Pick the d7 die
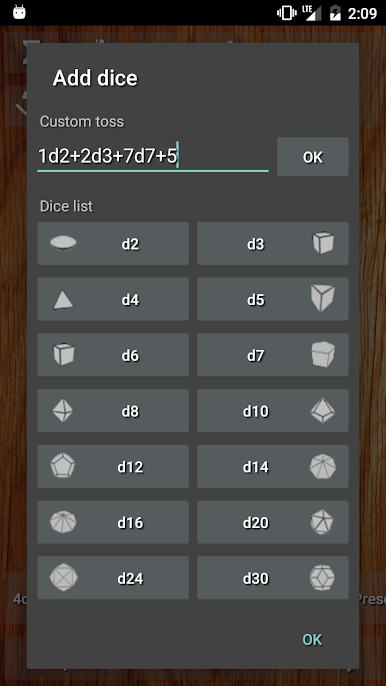The height and width of the screenshot is (686, 386). point(273,355)
